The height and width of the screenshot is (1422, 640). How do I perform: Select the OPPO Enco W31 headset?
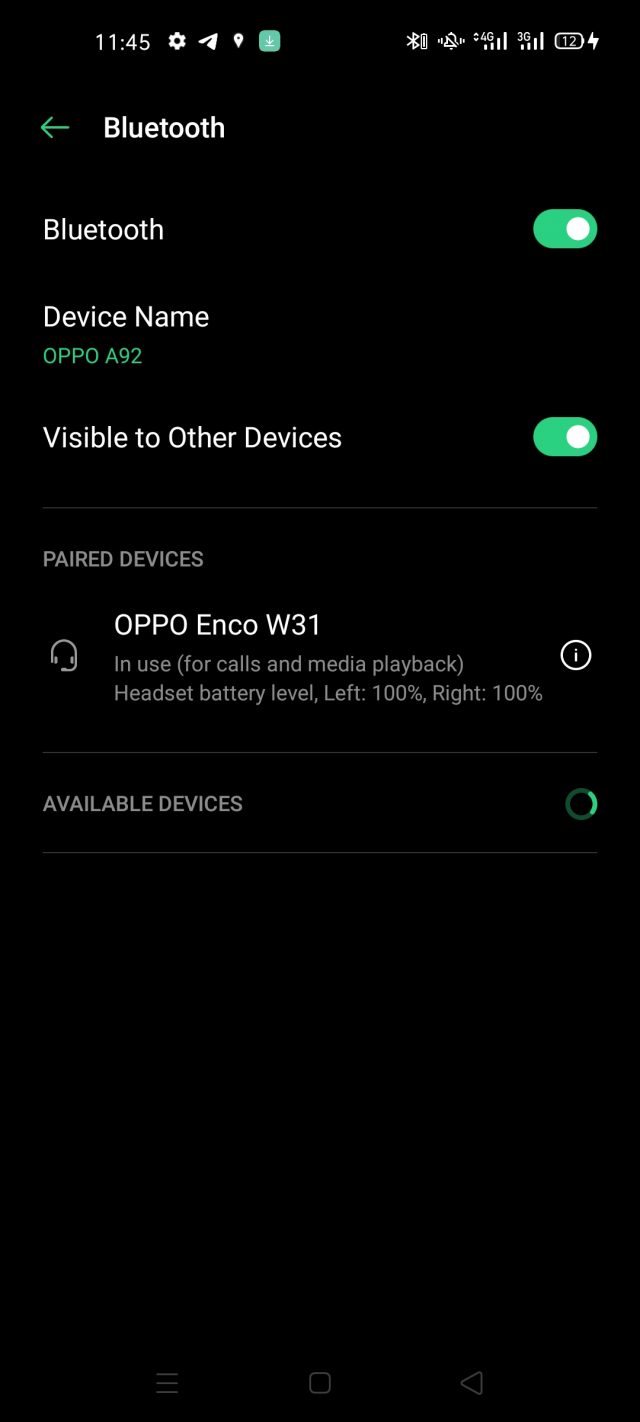point(300,656)
